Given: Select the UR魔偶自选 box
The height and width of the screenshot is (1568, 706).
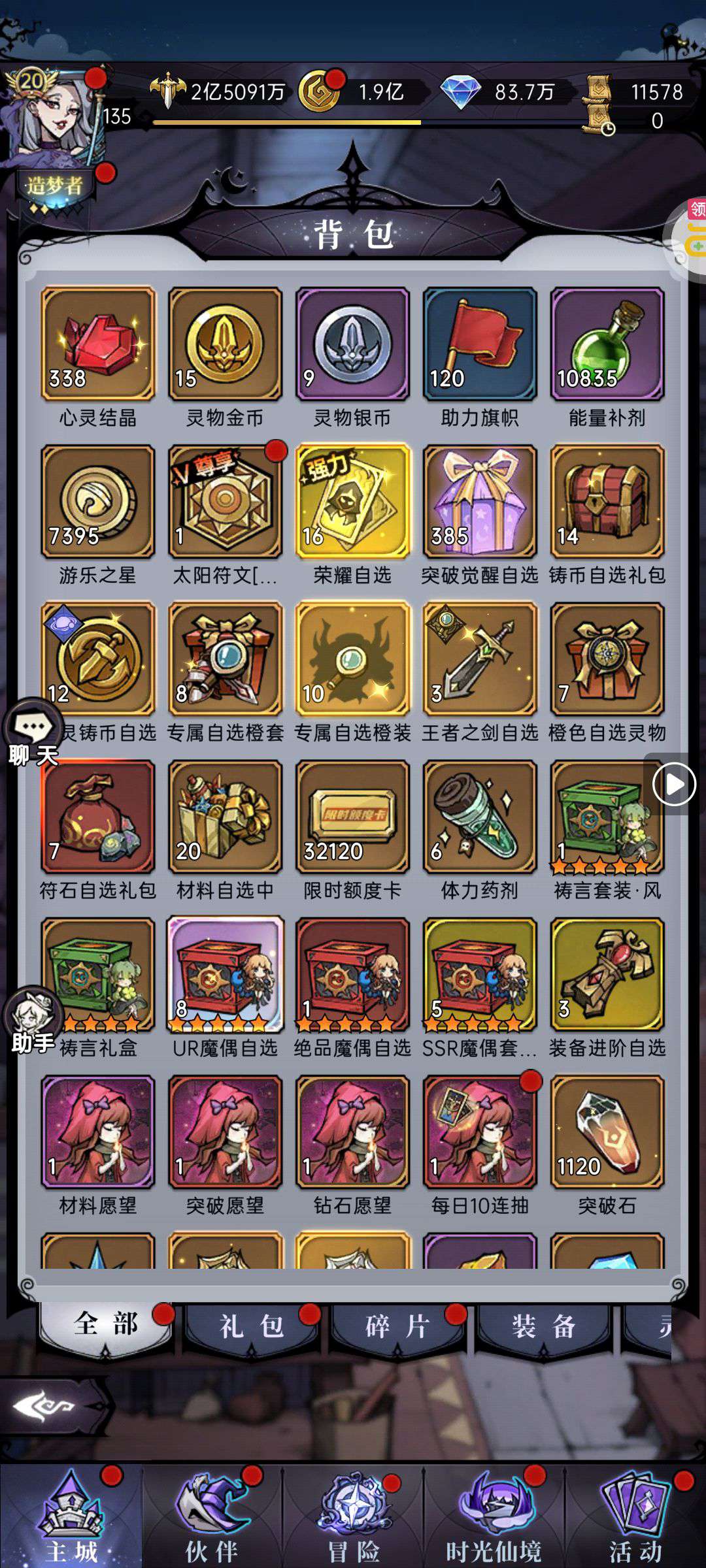Looking at the screenshot, I should point(226,974).
